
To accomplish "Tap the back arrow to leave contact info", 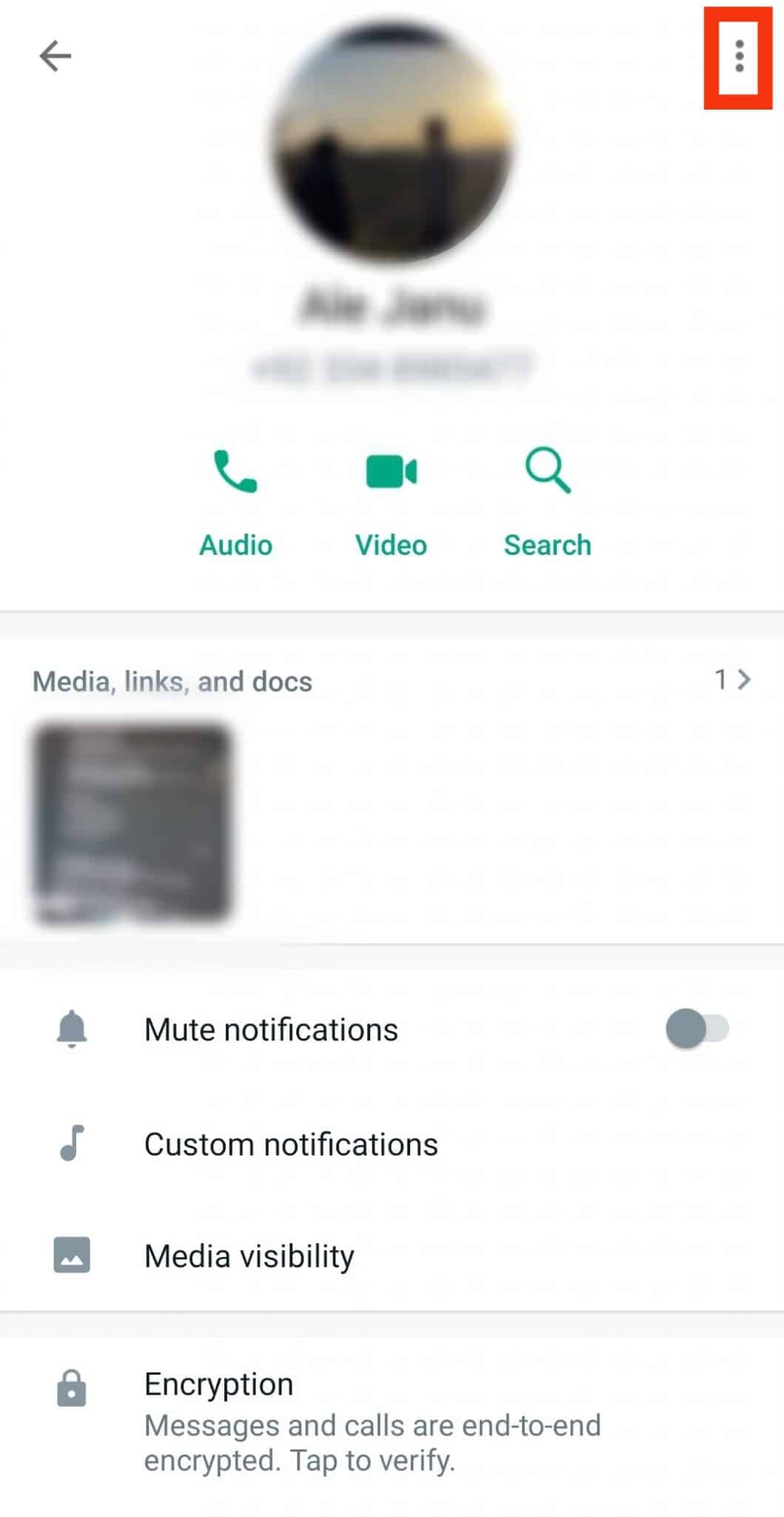I will point(56,56).
